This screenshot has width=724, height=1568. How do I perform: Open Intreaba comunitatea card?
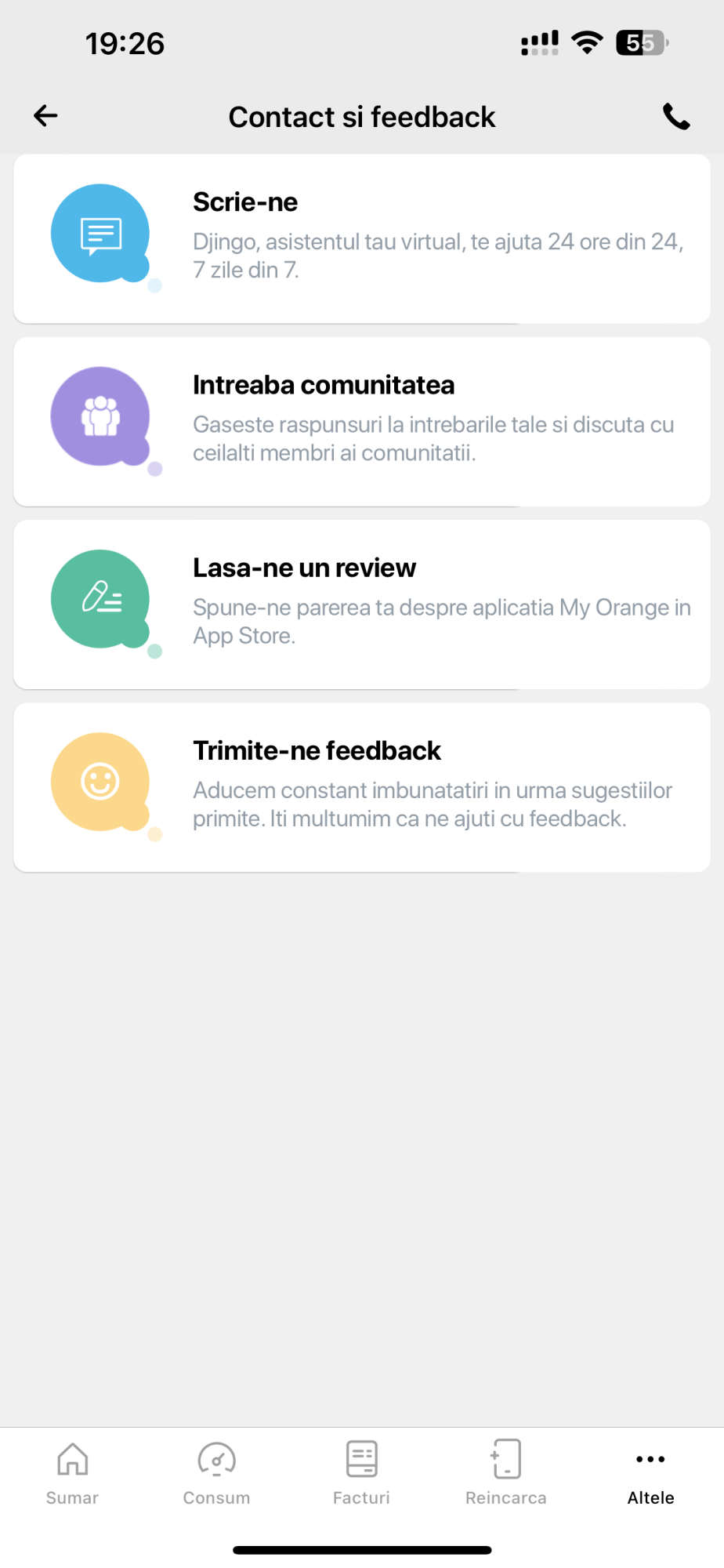tap(362, 422)
